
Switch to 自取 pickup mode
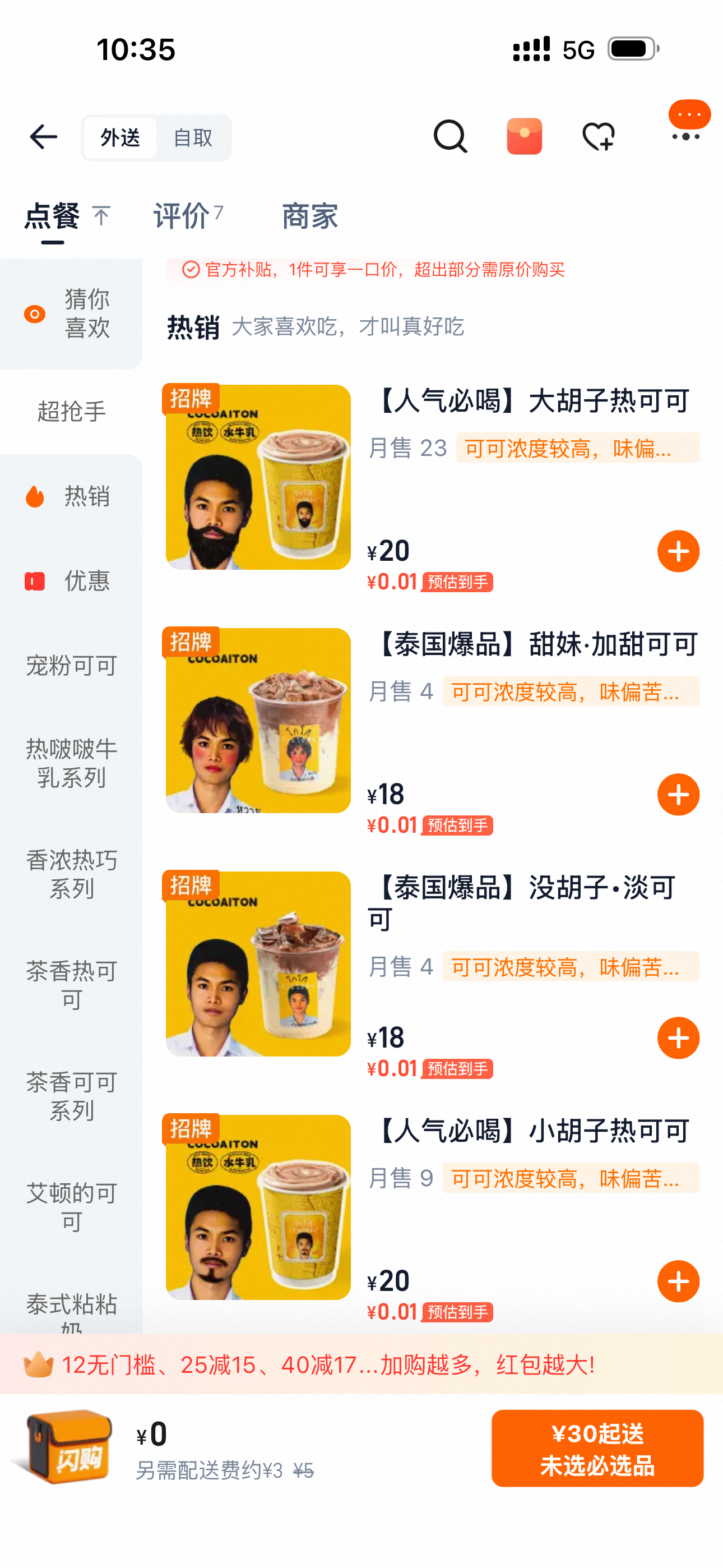193,138
